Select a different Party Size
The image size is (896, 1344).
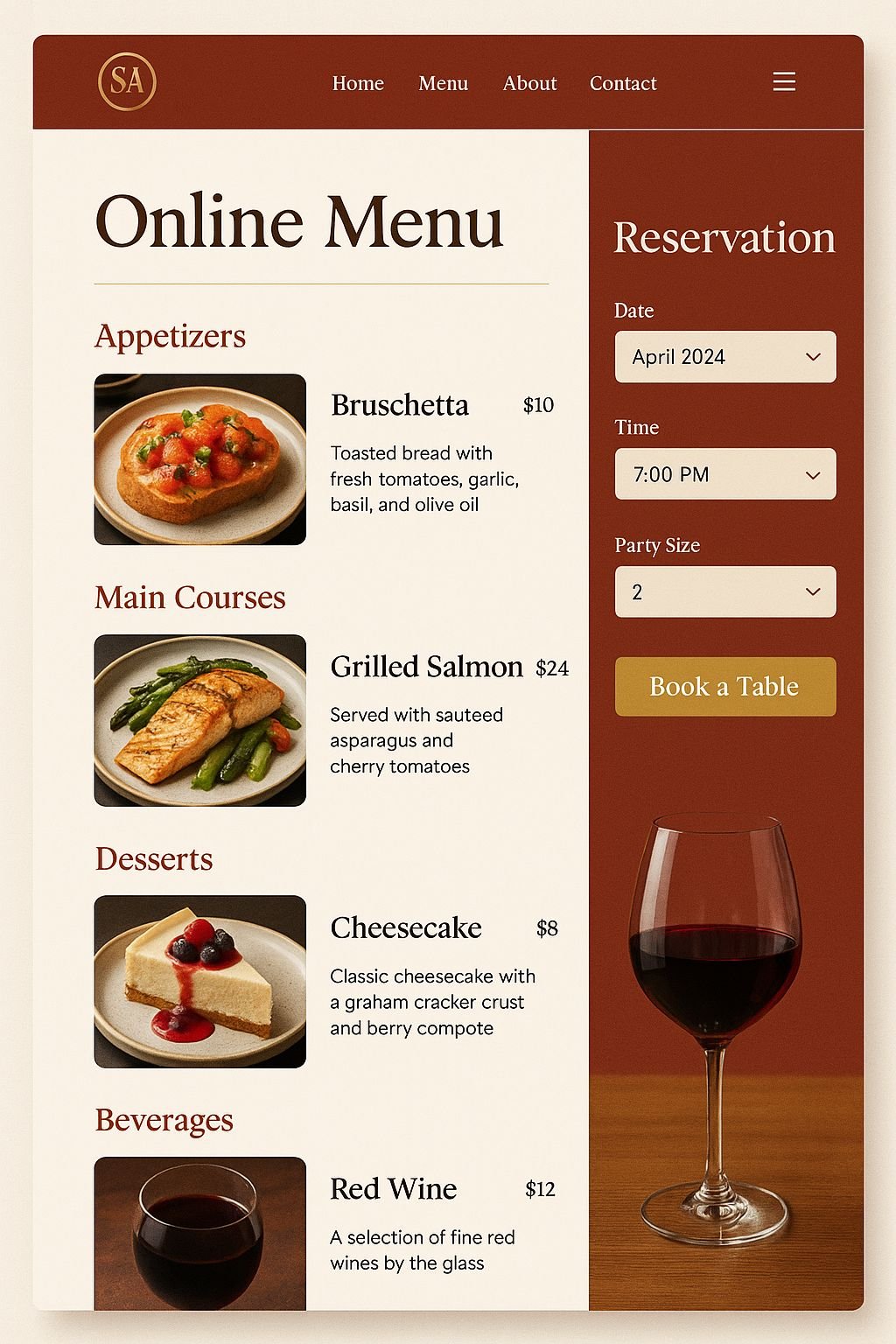(x=724, y=592)
